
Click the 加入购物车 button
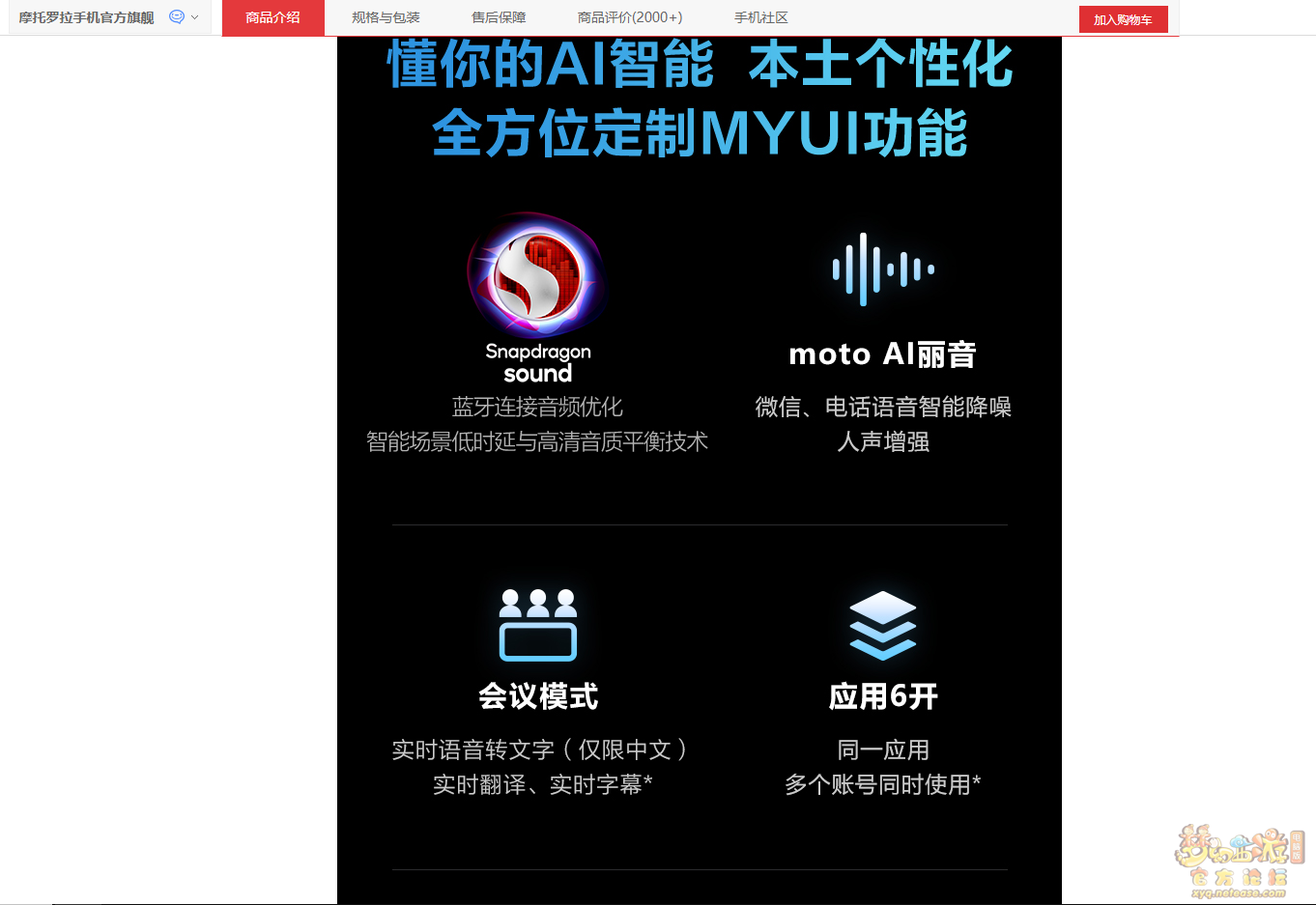[1123, 19]
